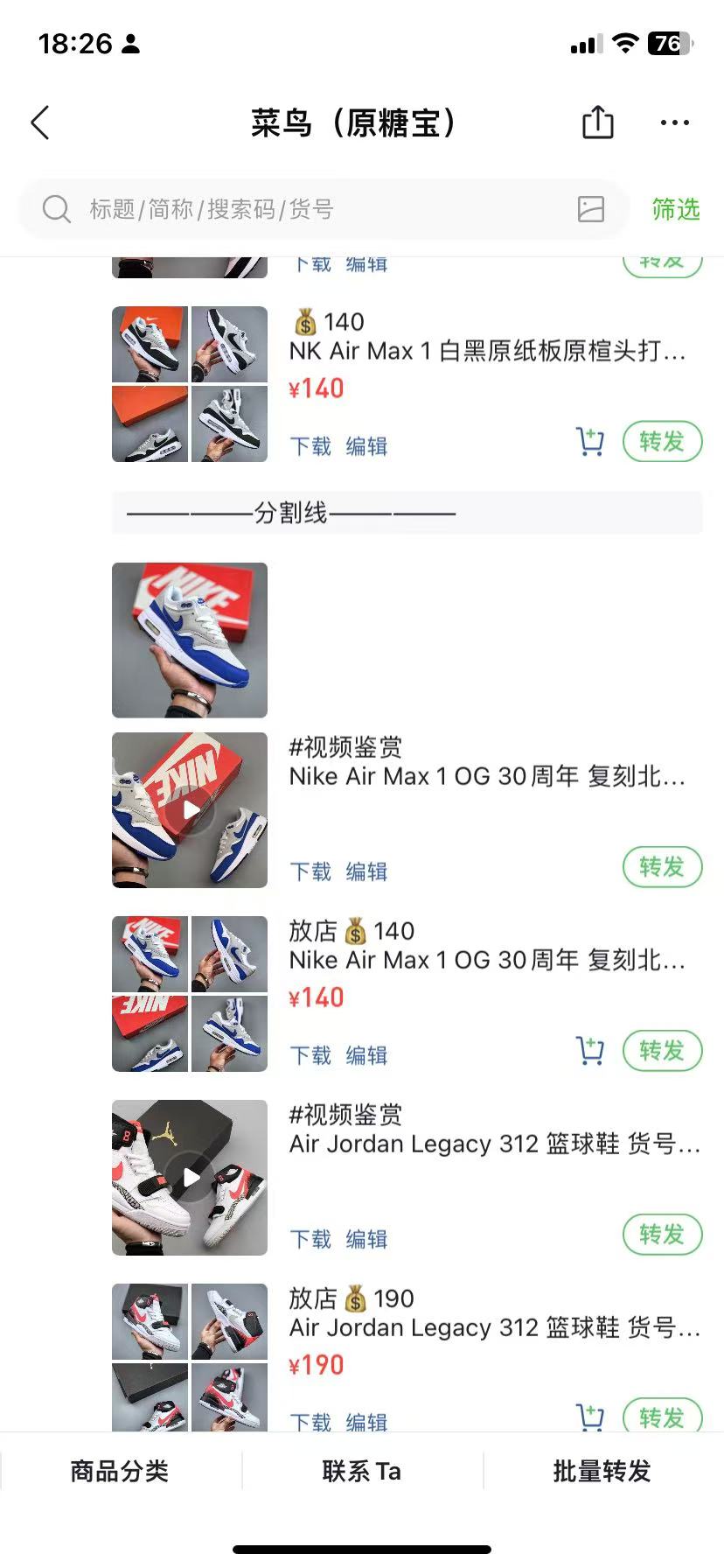724x1568 pixels.
Task: Tap 下载 under NK Air Max 1 白黑
Action: 310,446
